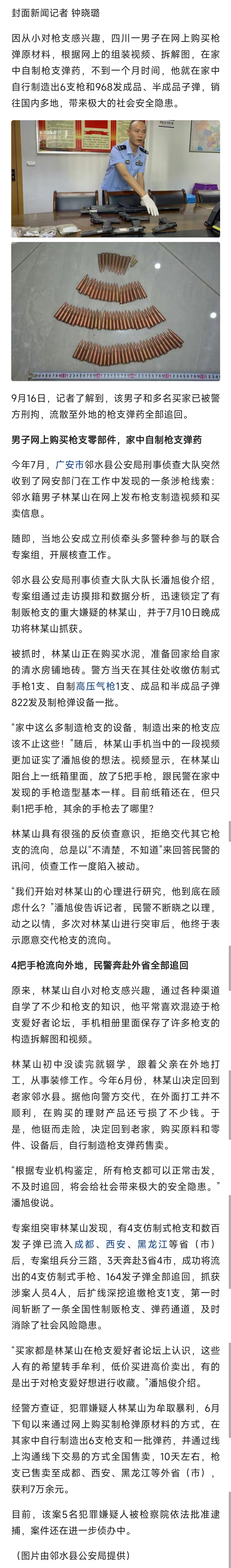Screen dimensions: 231x1568
Task: Open the 黑龙江 link
Action: [x=152, y=1228]
